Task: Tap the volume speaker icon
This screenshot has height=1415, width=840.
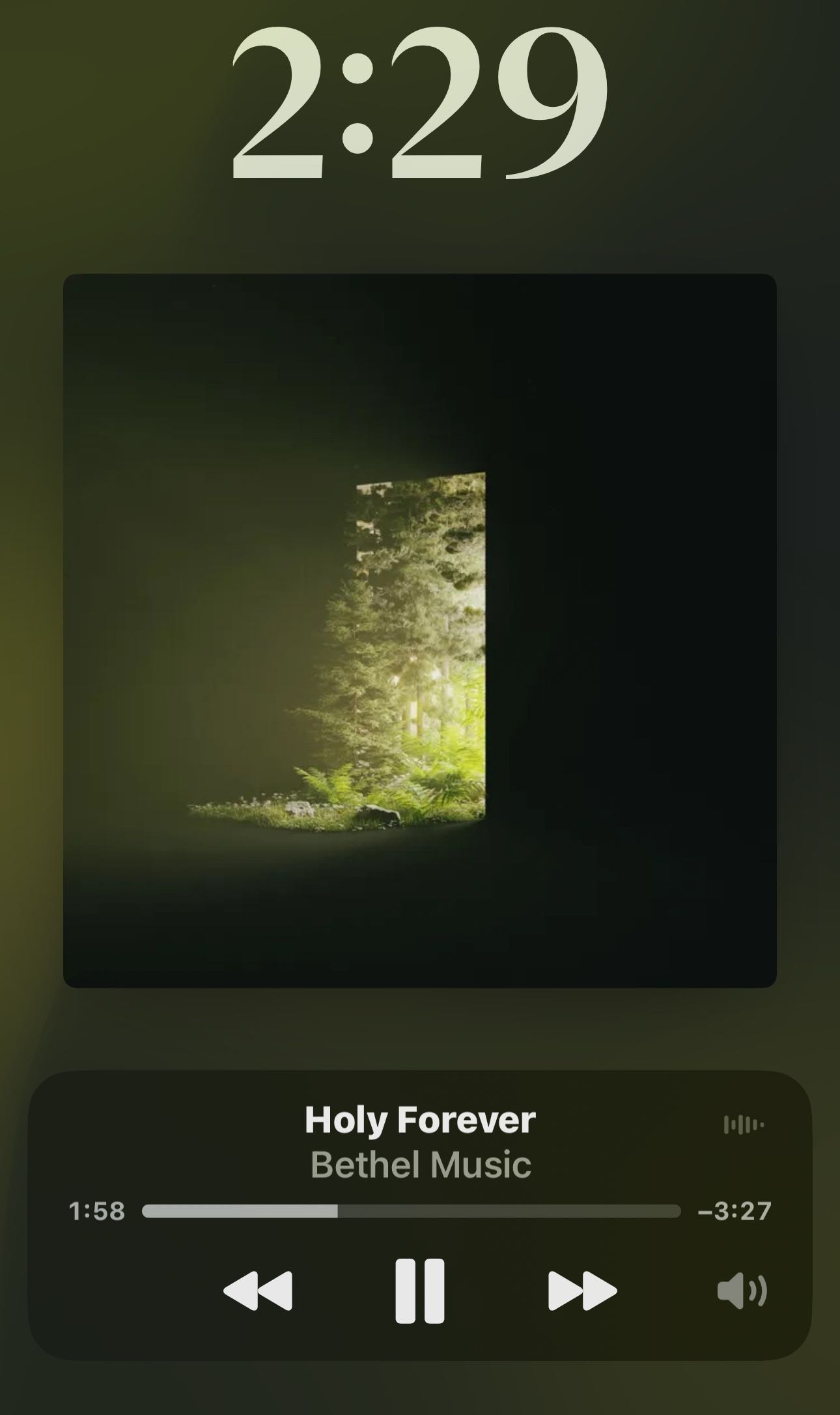Action: [742, 1291]
